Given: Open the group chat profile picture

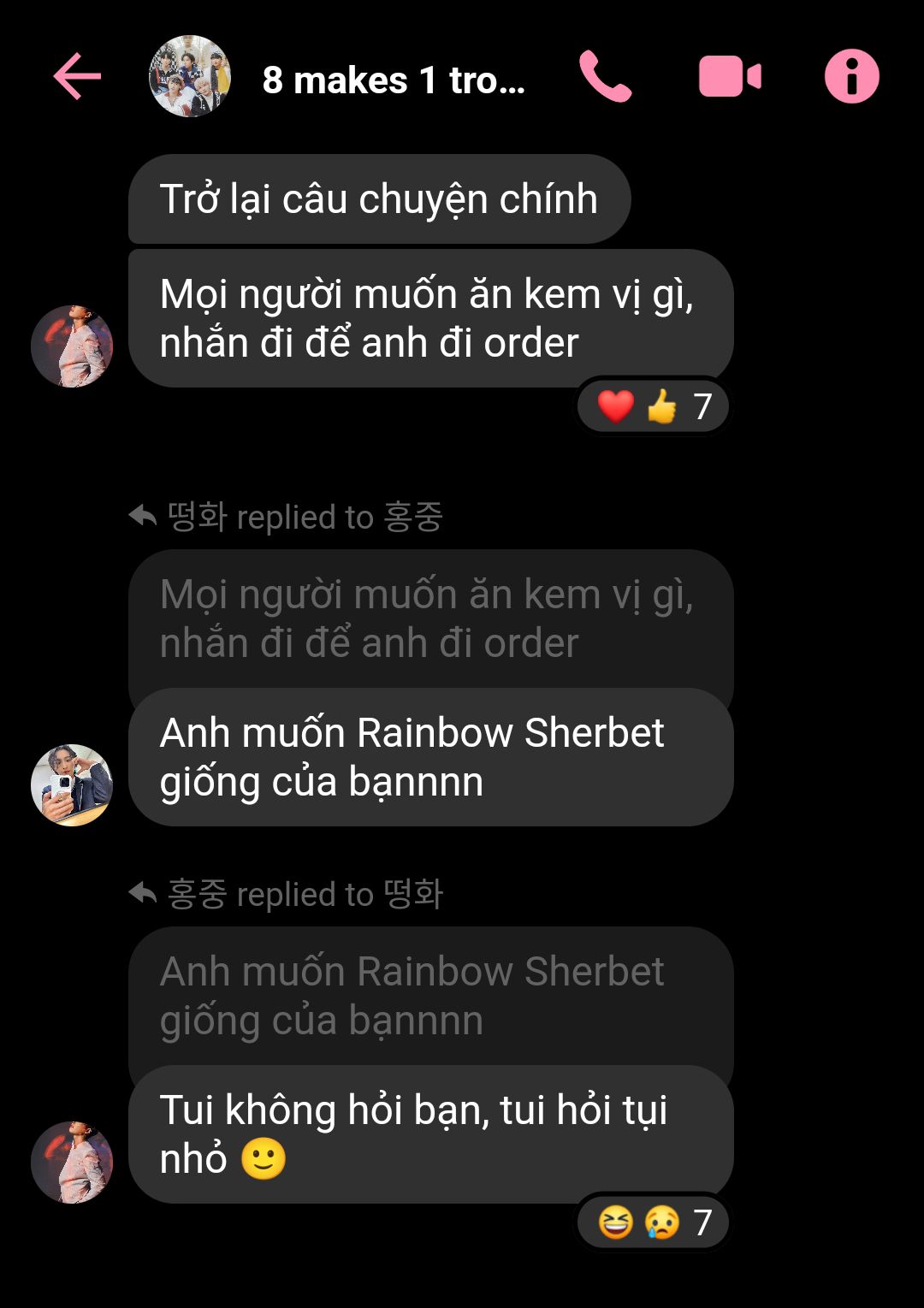Looking at the screenshot, I should [x=190, y=77].
